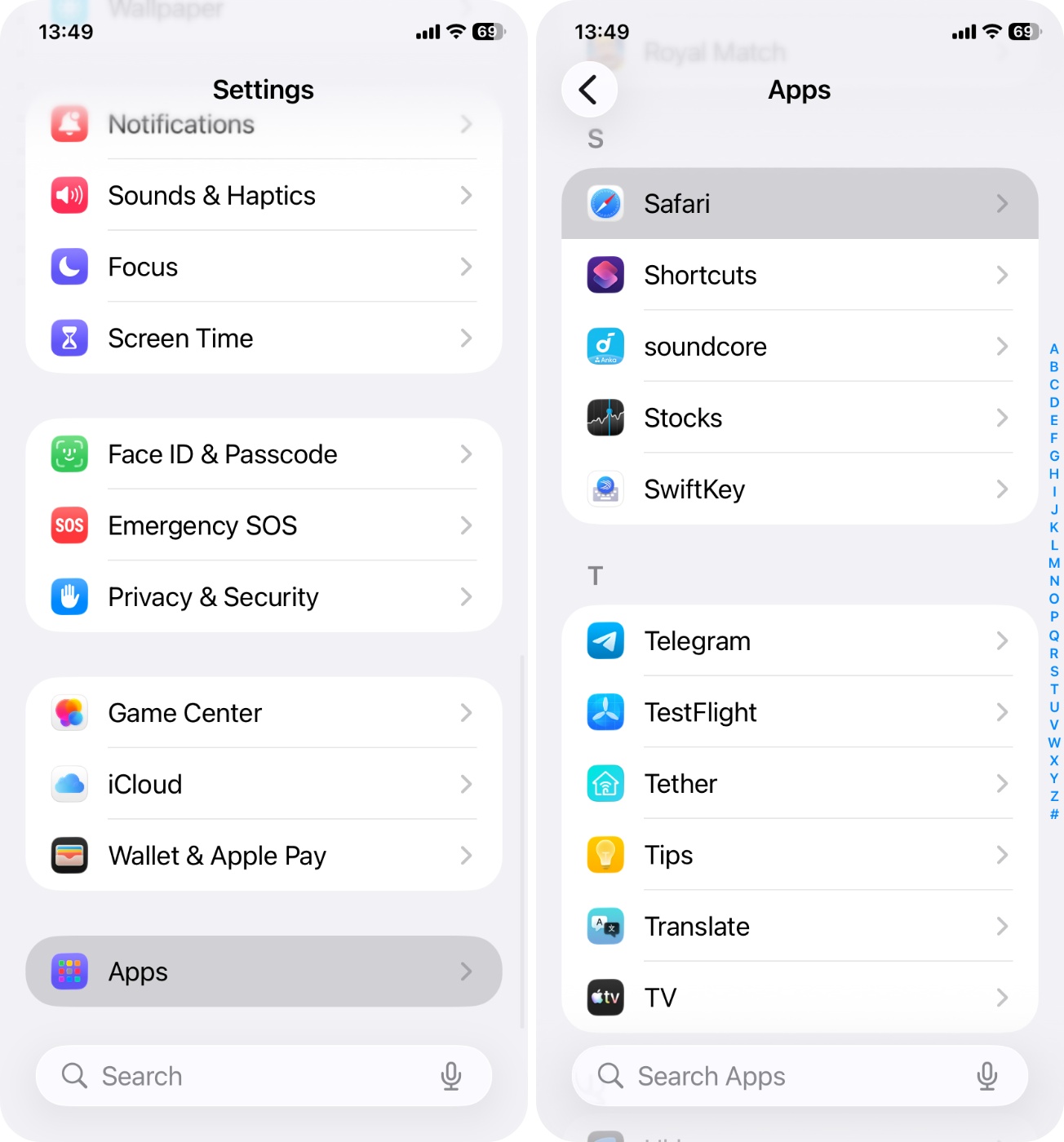Open the Notifications settings icon
The image size is (1064, 1142).
pos(69,124)
